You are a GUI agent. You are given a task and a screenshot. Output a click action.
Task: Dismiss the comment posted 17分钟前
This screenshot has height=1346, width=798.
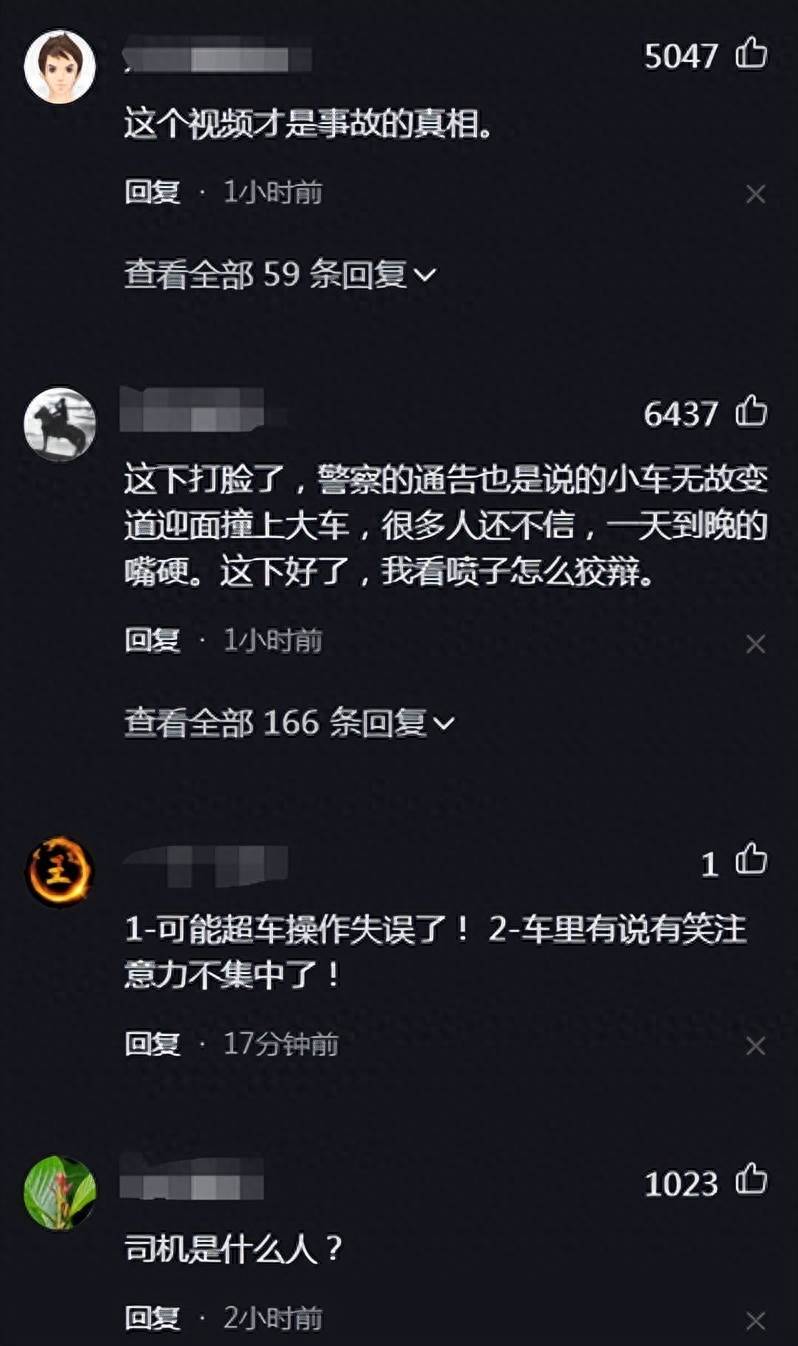(x=756, y=1046)
